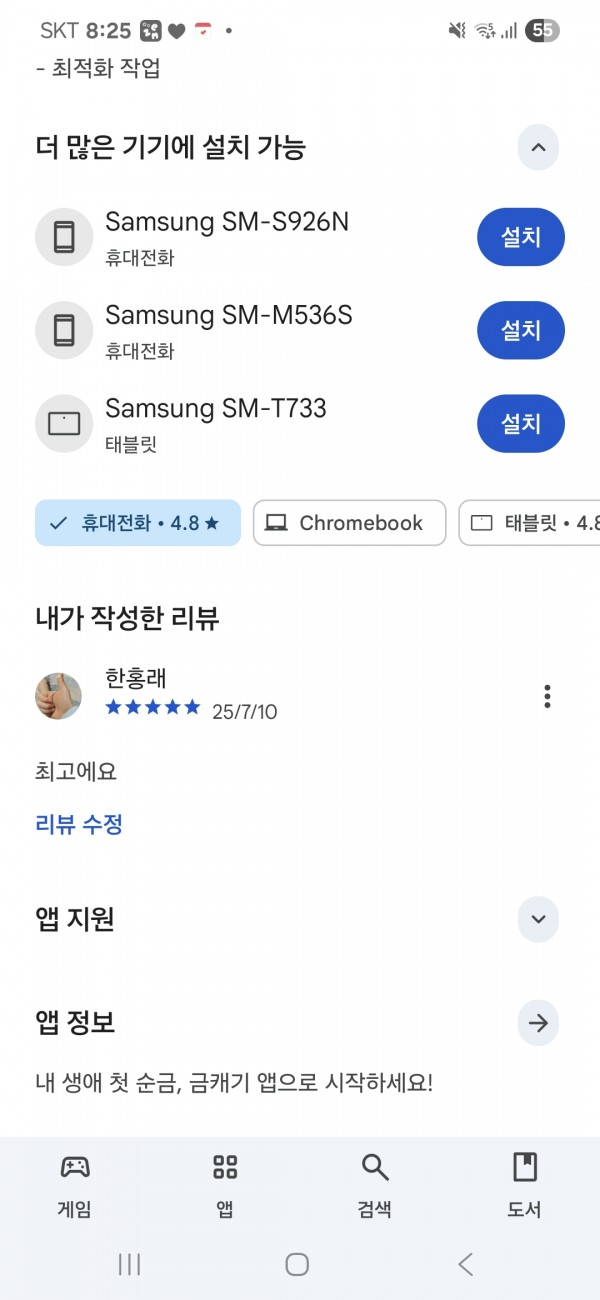Image resolution: width=600 pixels, height=1300 pixels.
Task: Select the 태블릿 rating chip
Action: [x=530, y=523]
